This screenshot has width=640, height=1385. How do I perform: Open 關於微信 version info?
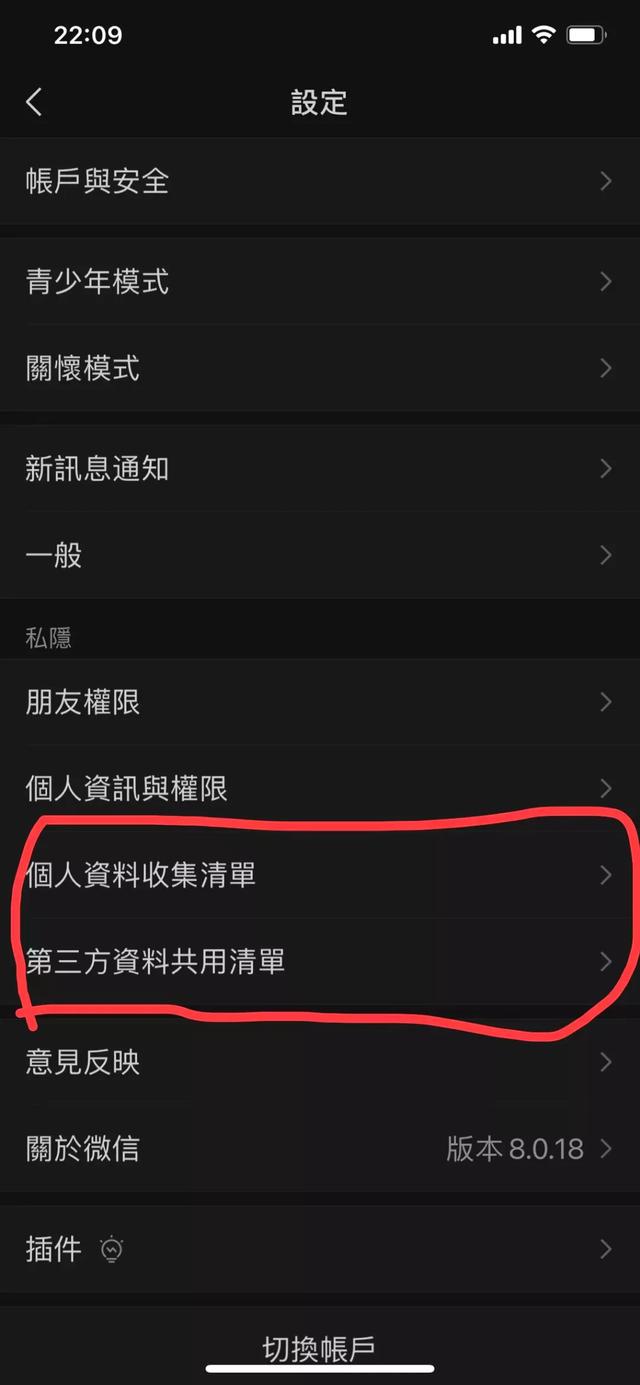[320, 1148]
